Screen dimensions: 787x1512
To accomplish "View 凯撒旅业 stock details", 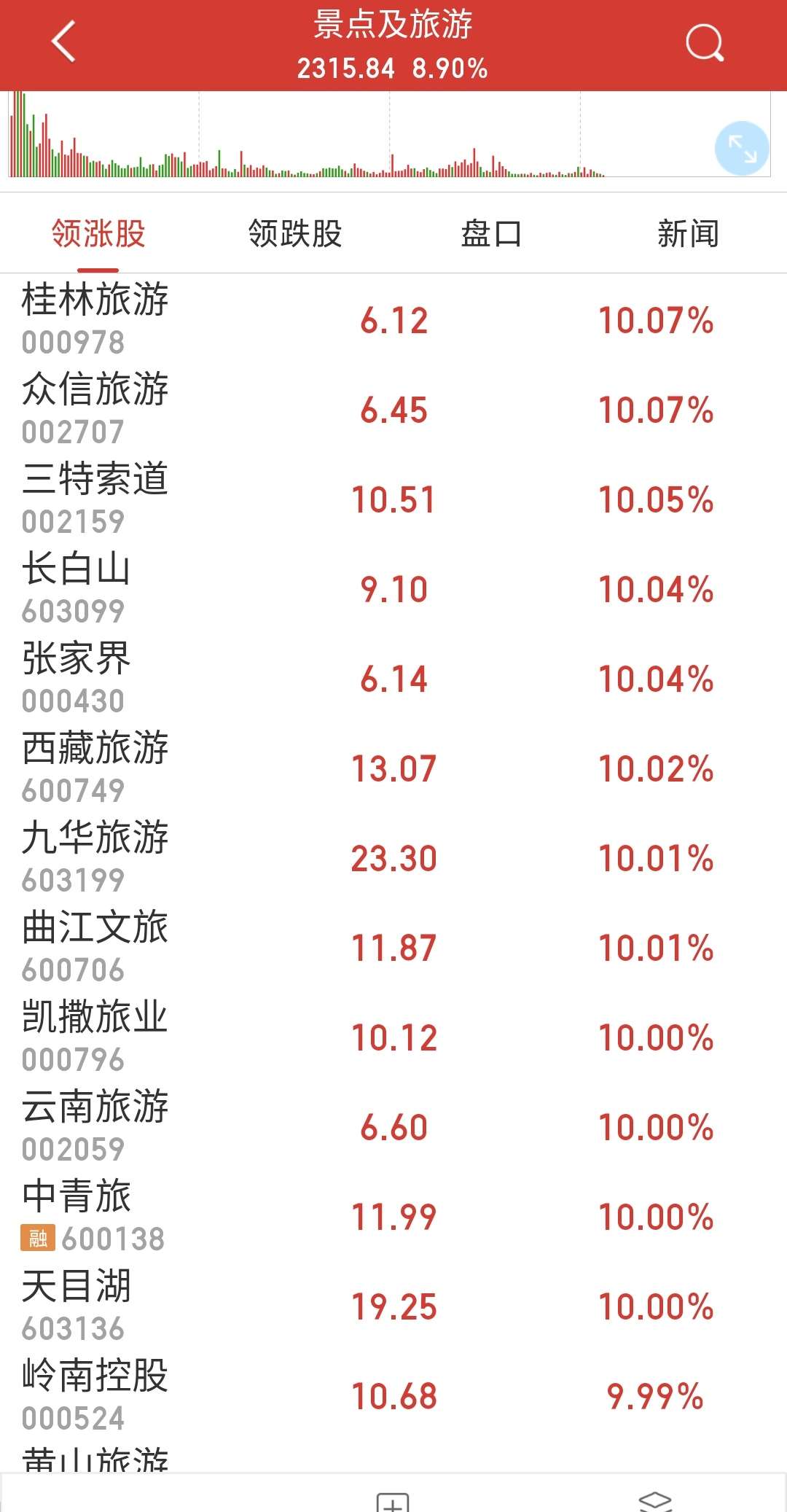I will click(x=393, y=1037).
